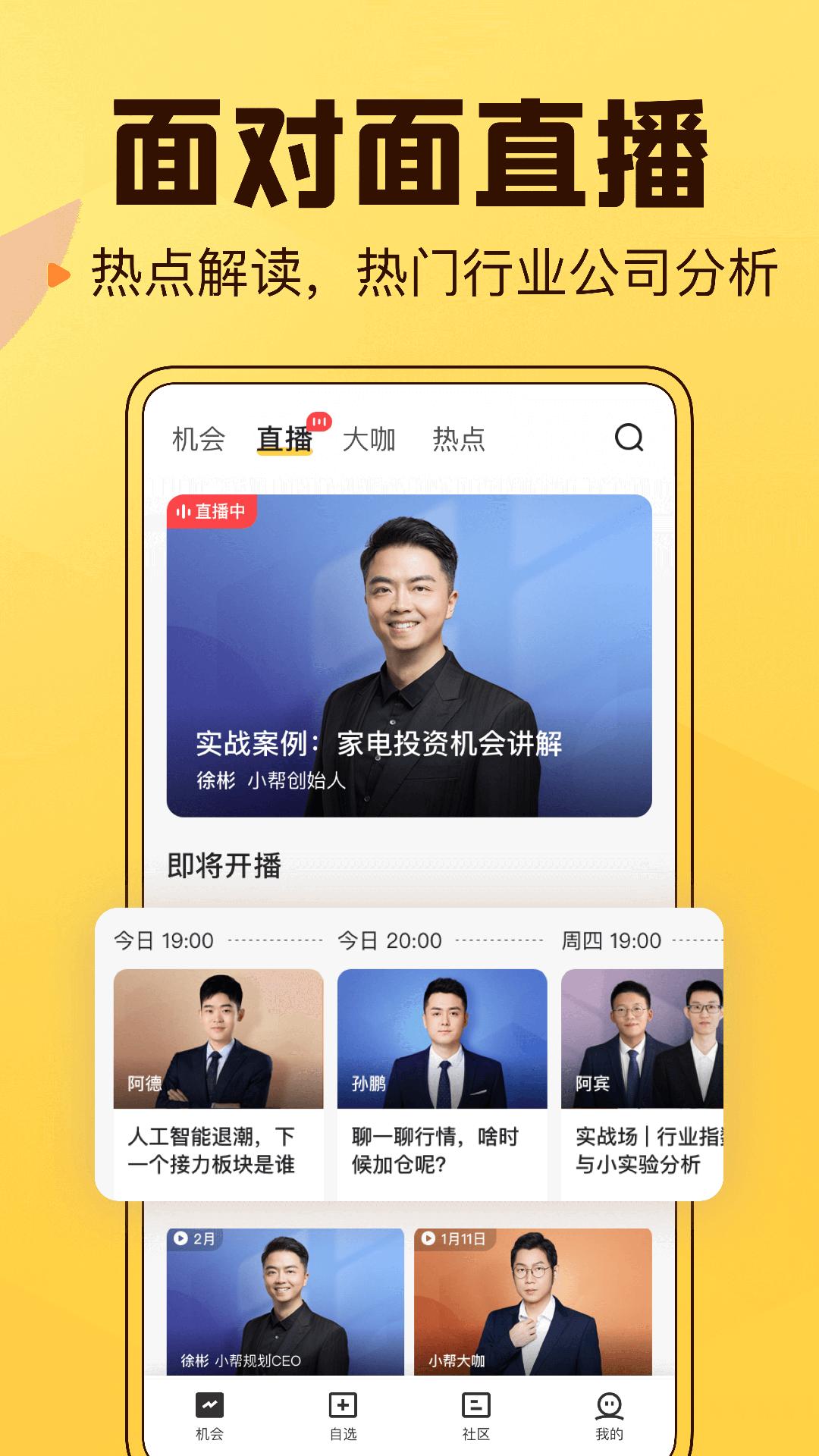Open the search function via magnifier icon
Screen dimensions: 819x1456
pyautogui.click(x=630, y=438)
